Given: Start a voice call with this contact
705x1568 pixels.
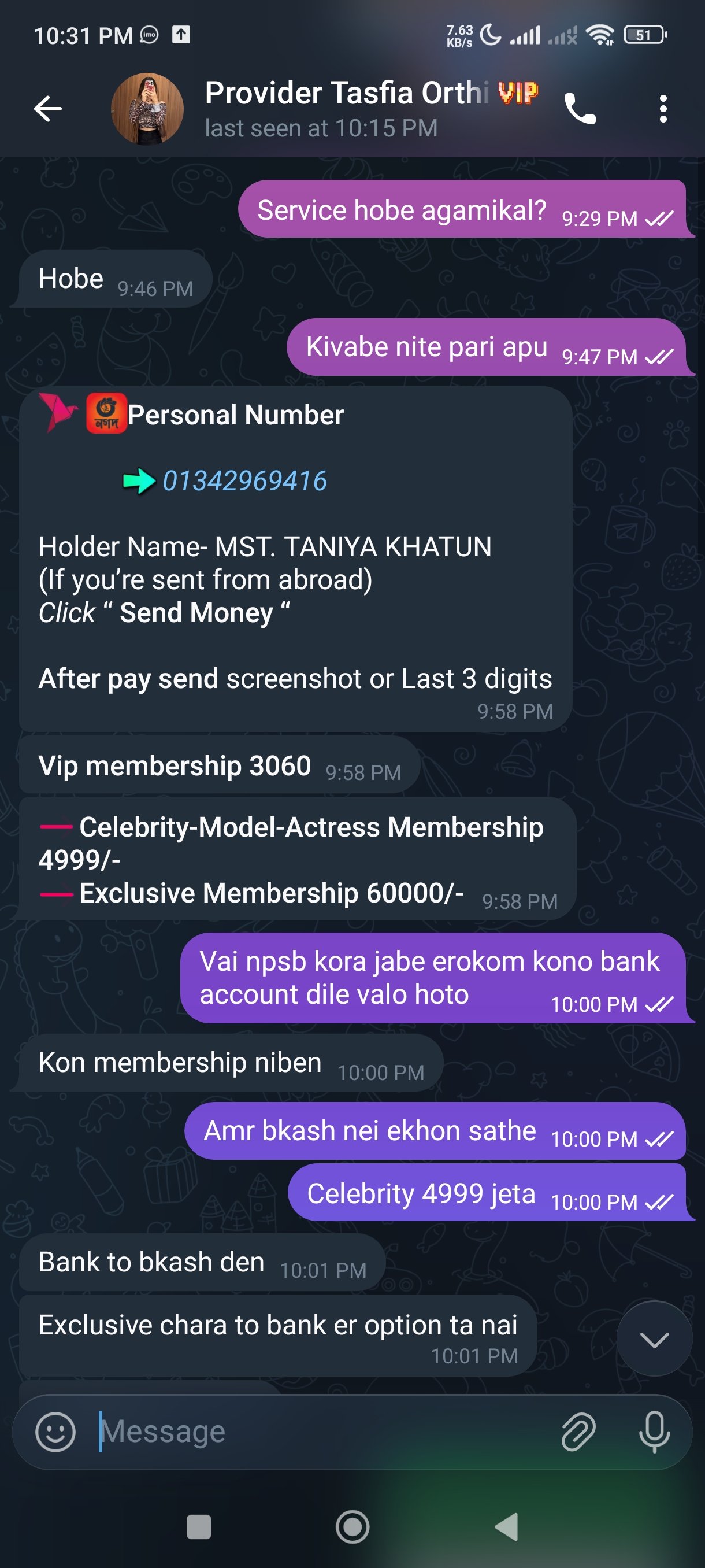Looking at the screenshot, I should 579,109.
